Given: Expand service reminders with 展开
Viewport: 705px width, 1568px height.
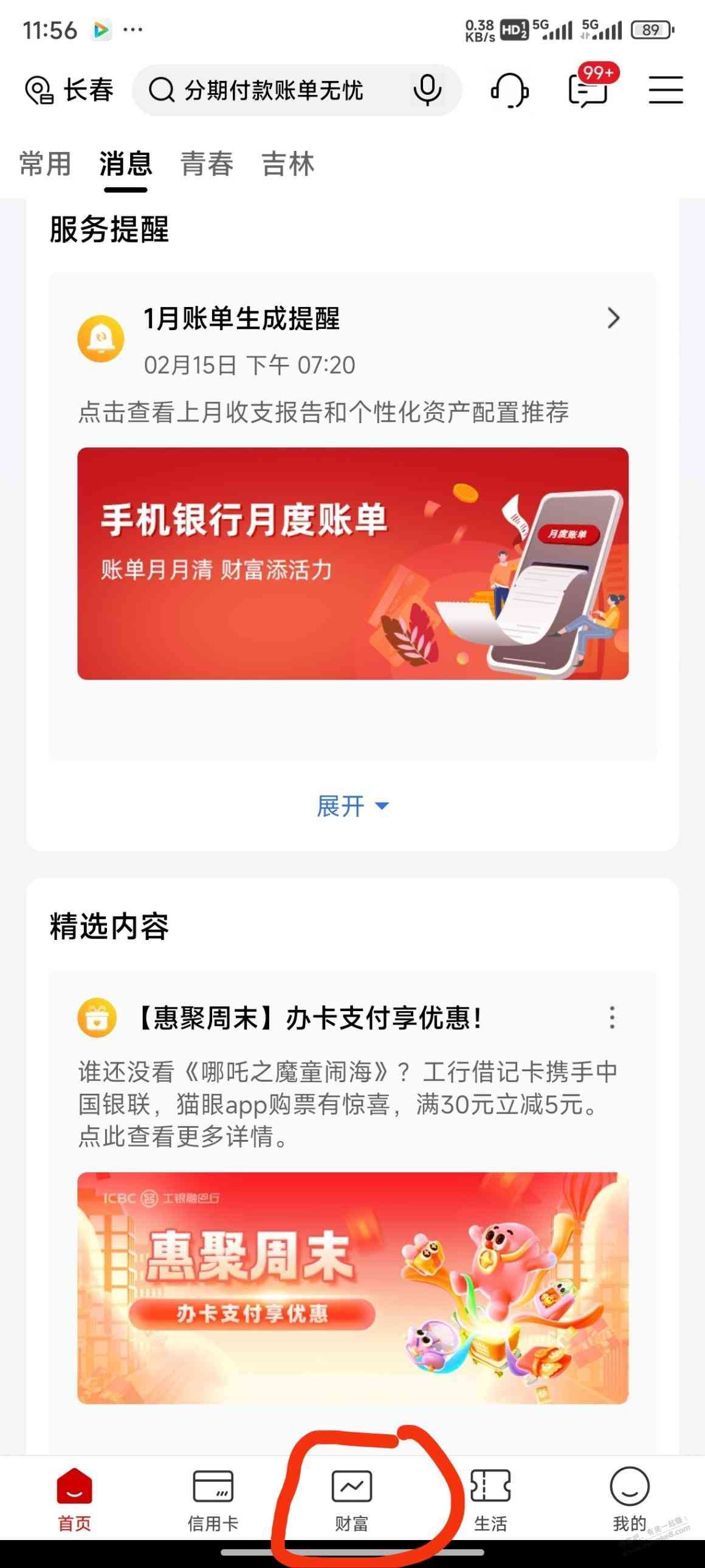Looking at the screenshot, I should pos(351,806).
